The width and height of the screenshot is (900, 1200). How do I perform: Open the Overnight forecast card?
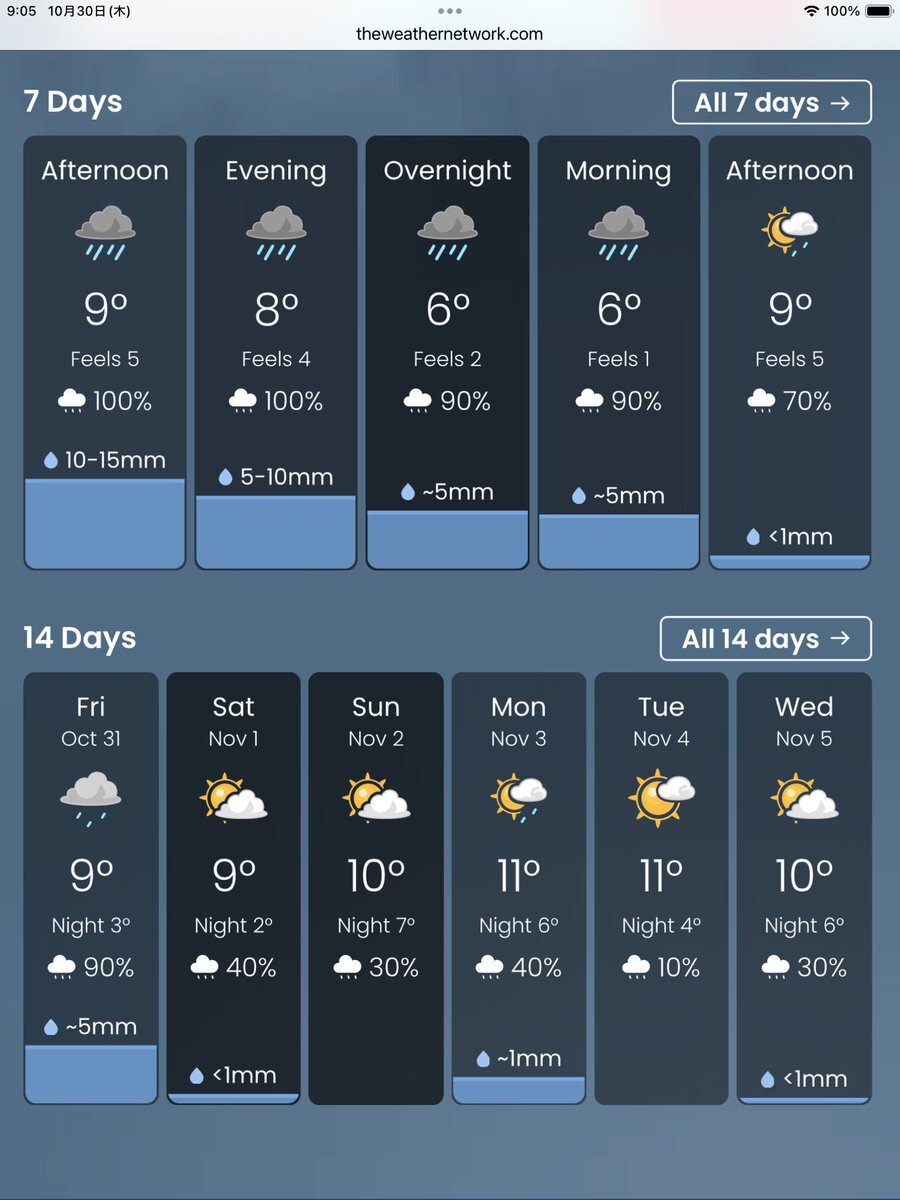click(447, 353)
